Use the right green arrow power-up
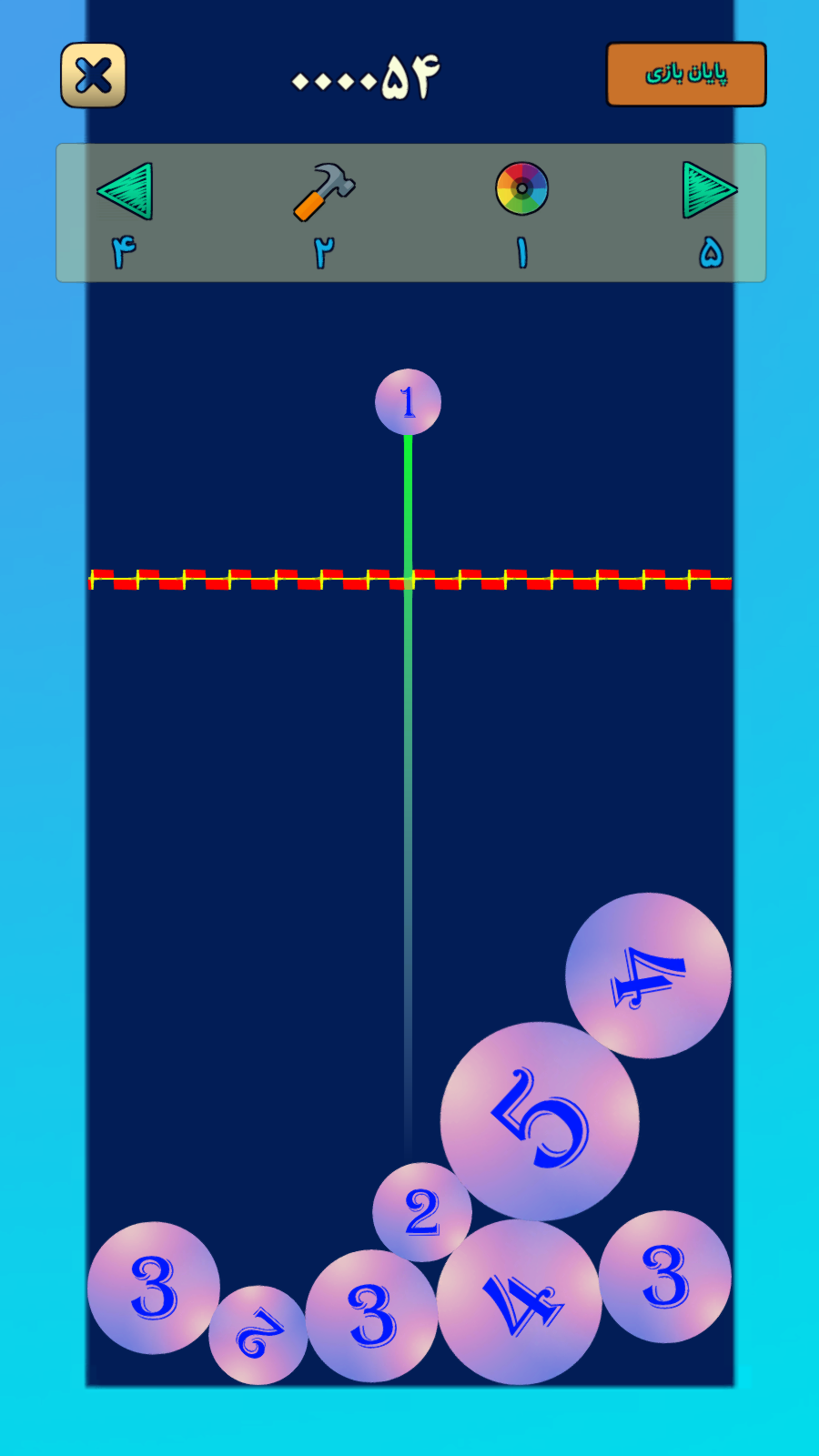 pos(708,190)
